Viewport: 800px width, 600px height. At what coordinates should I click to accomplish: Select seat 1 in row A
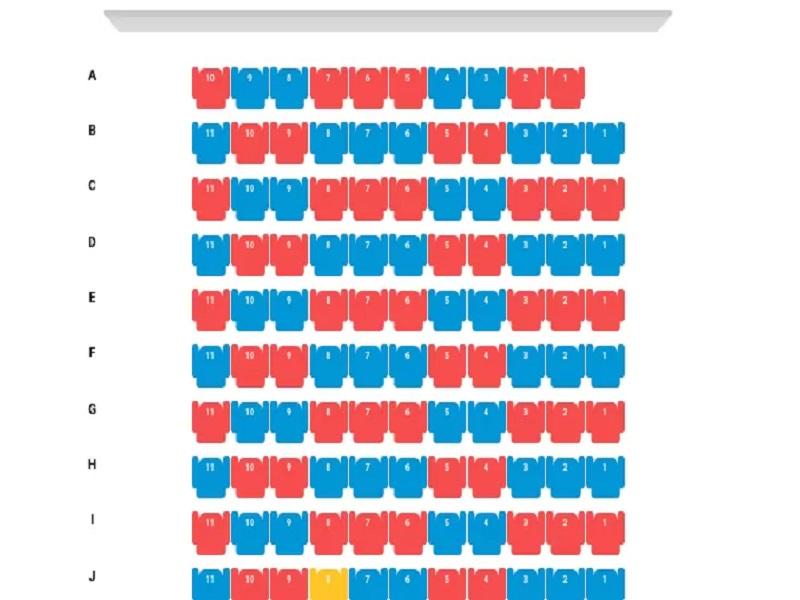(x=566, y=87)
